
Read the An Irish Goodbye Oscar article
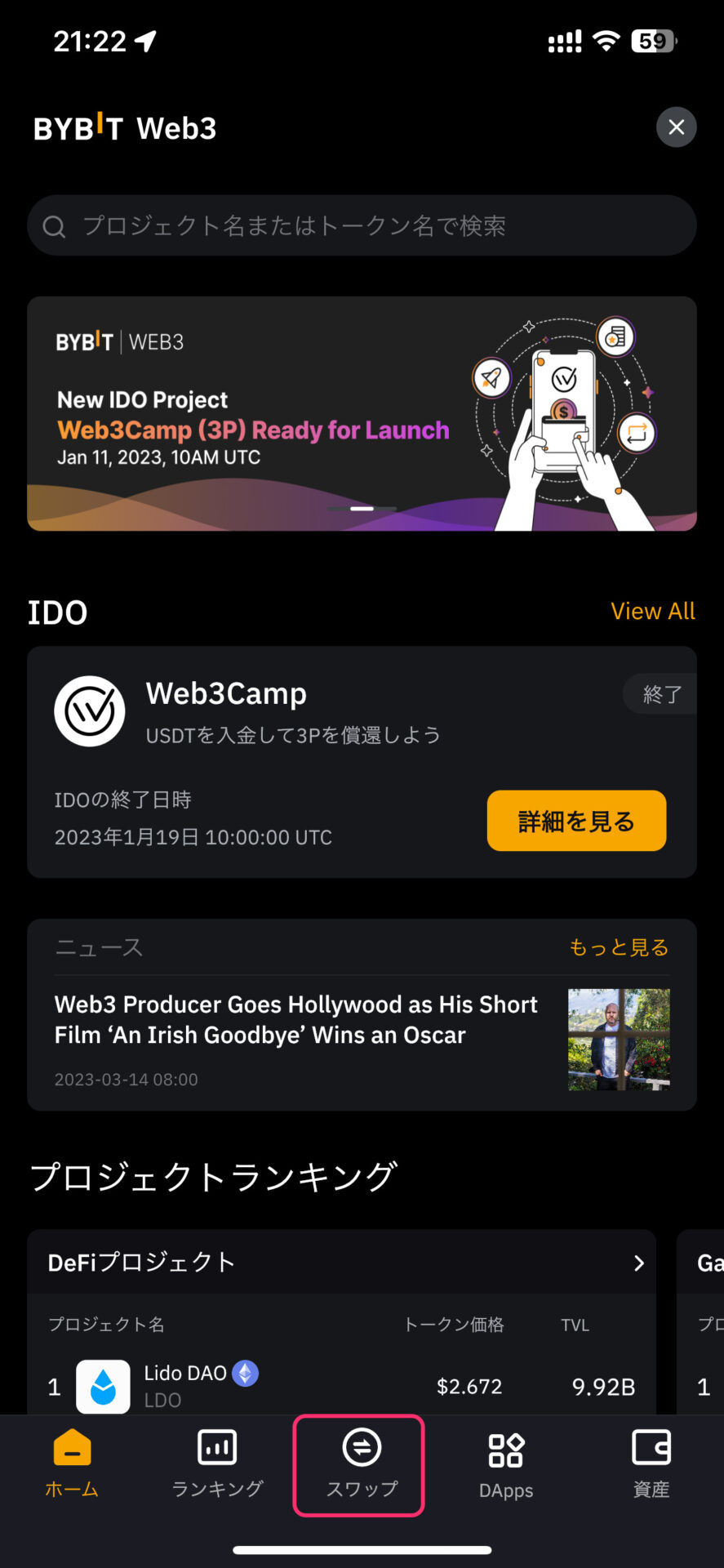tap(295, 1020)
